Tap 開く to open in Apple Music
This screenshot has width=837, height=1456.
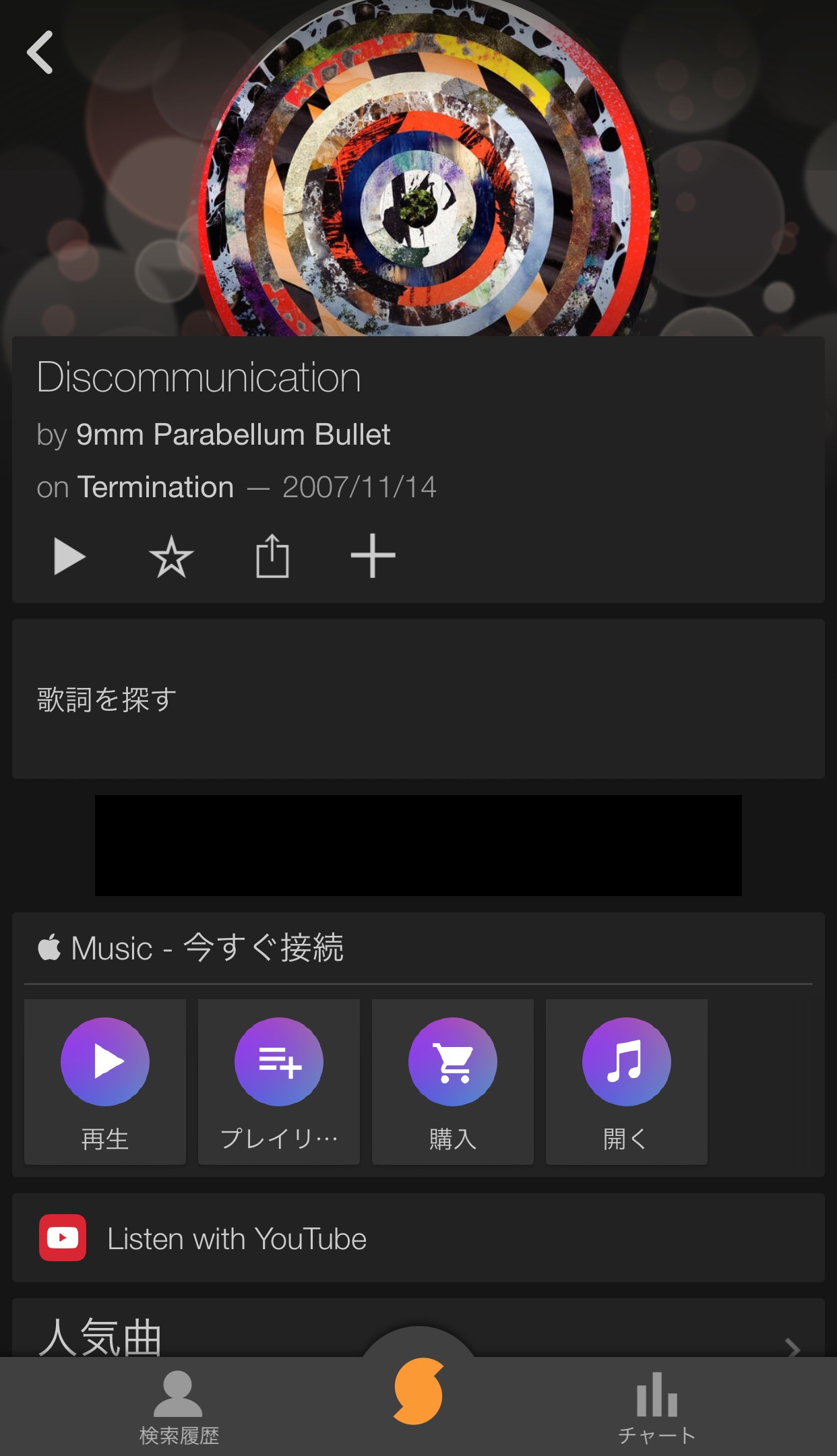(x=627, y=1081)
